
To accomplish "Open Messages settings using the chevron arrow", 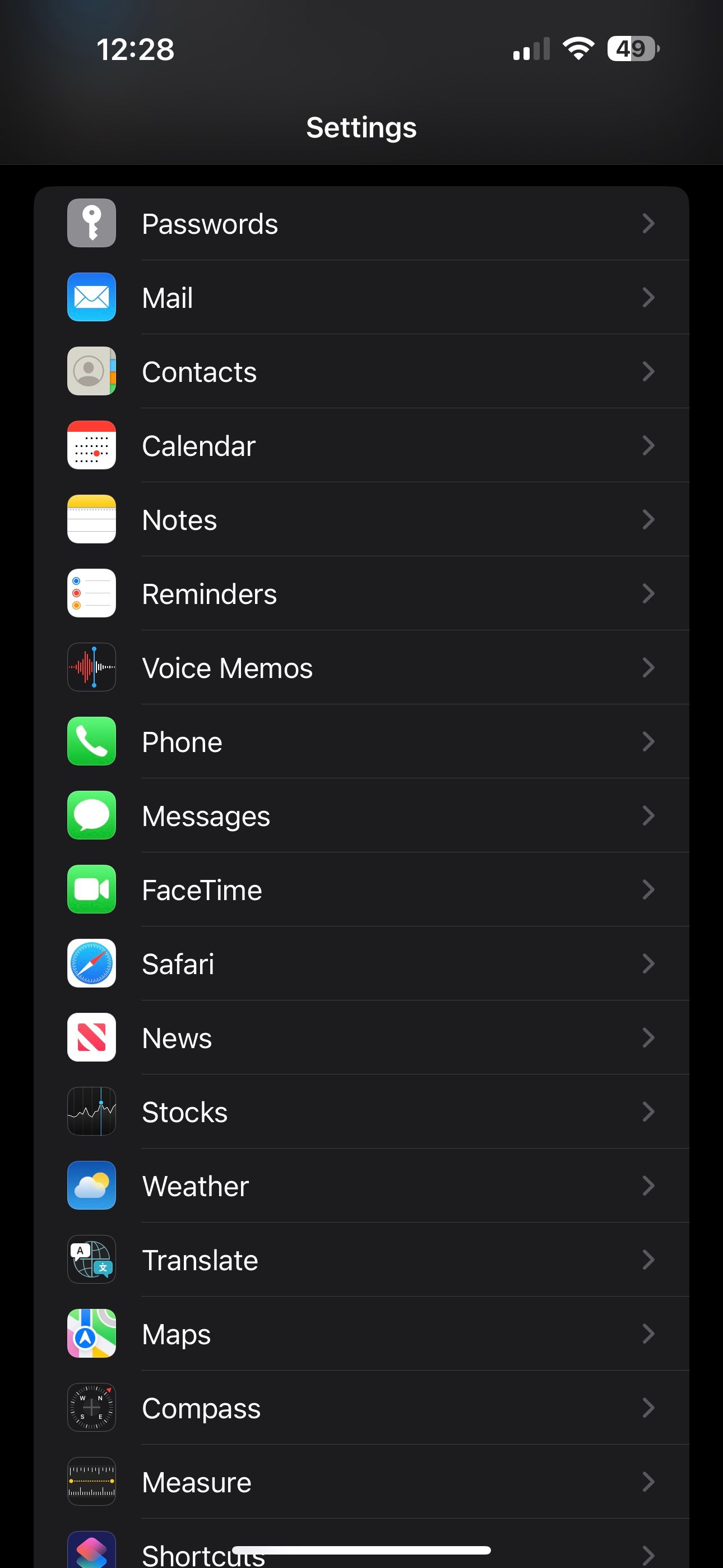I will click(649, 815).
